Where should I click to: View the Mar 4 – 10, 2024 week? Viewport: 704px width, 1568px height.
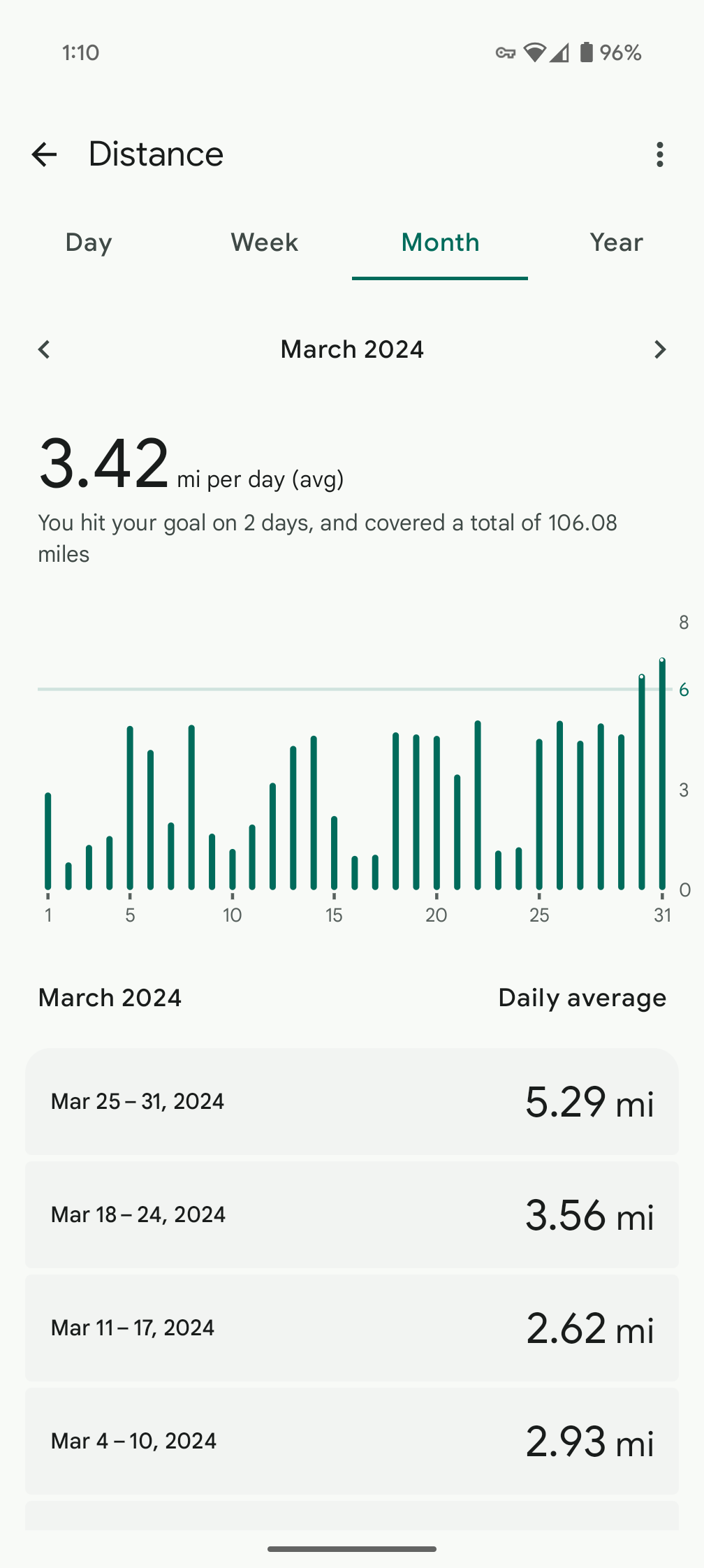click(x=352, y=1441)
